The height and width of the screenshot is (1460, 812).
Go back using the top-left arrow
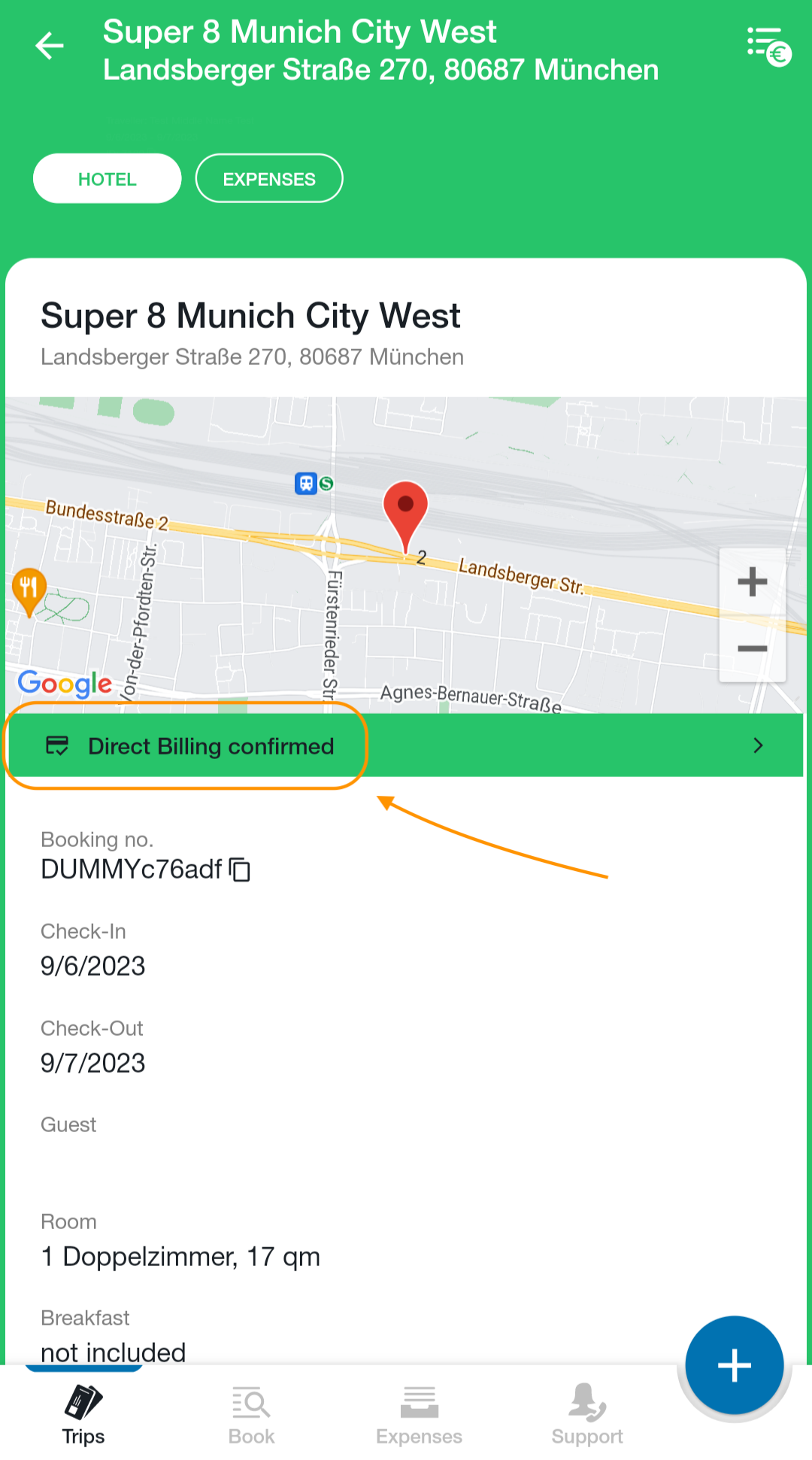(x=50, y=46)
